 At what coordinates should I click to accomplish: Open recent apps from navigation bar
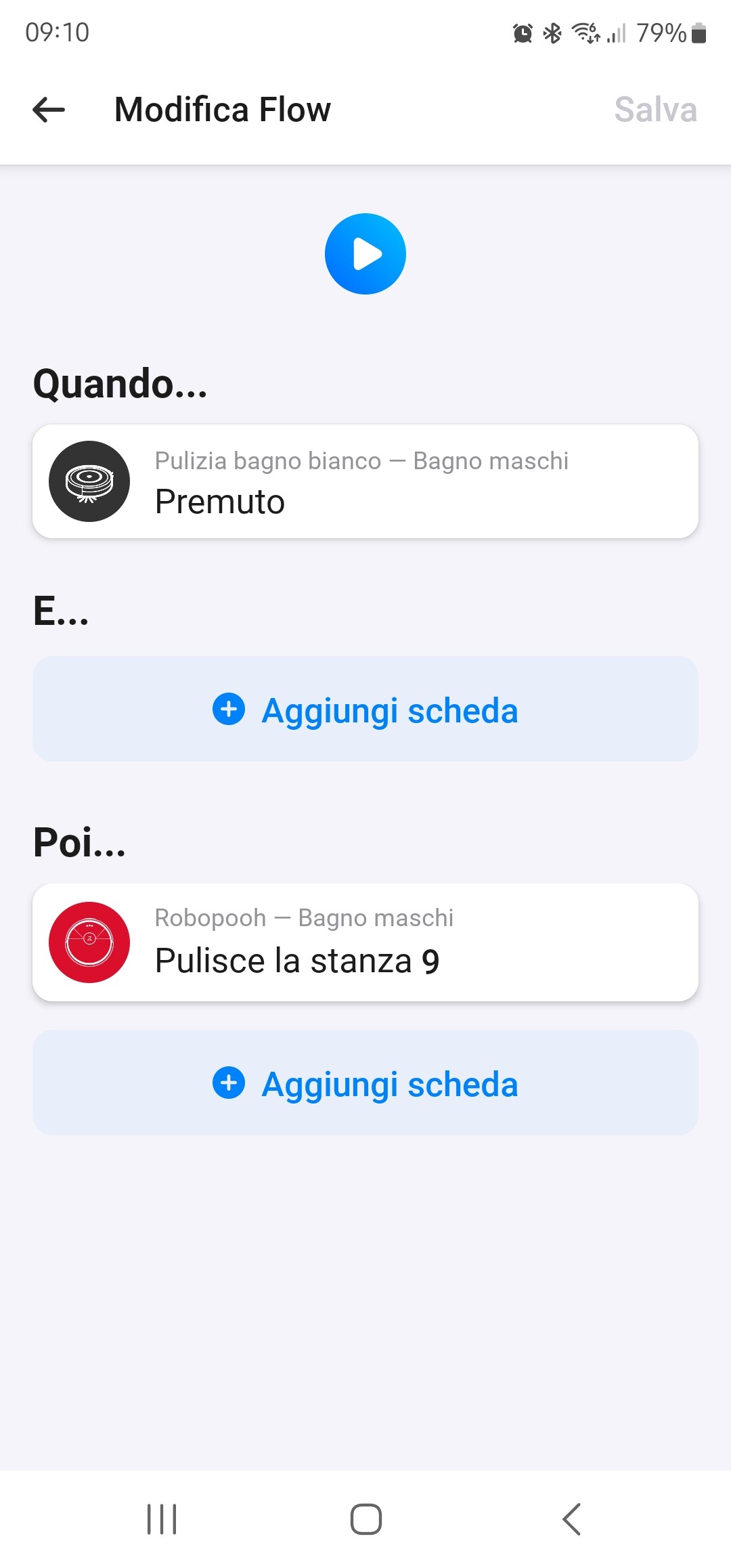162,1519
